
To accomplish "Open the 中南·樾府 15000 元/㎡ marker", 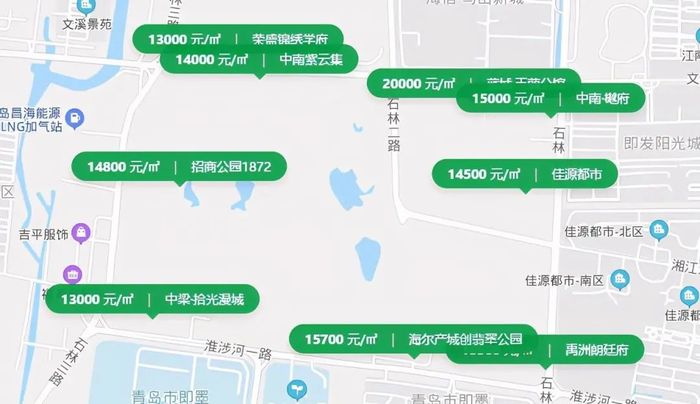I will click(x=550, y=98).
